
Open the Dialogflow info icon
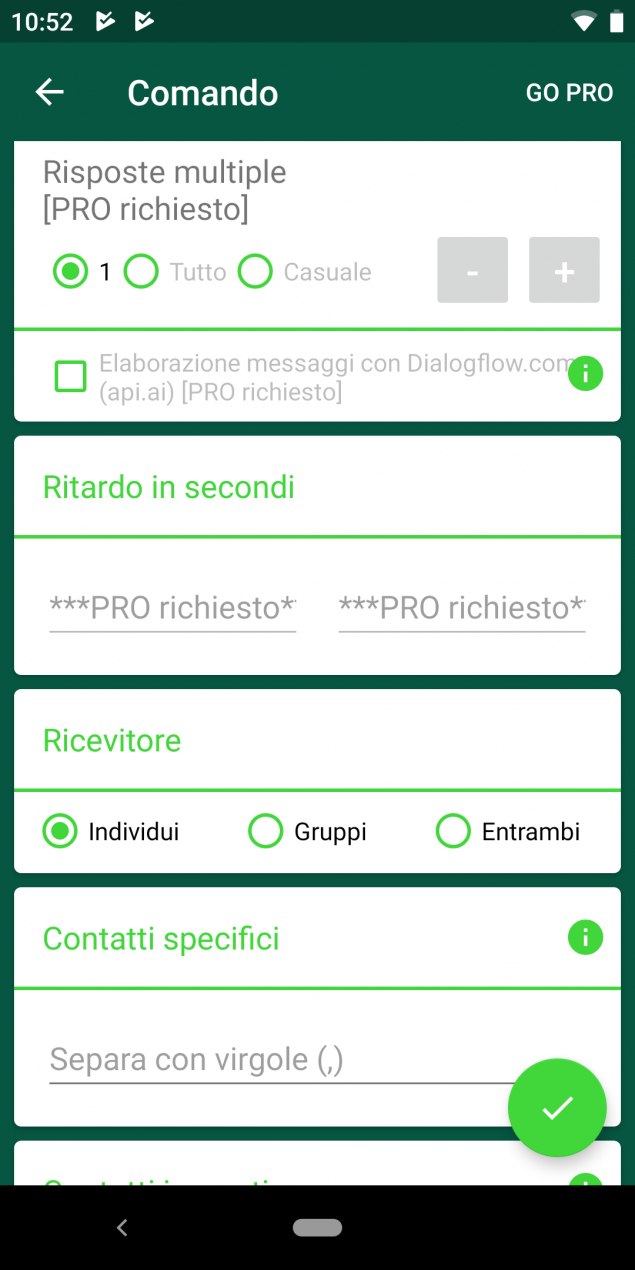click(x=585, y=373)
